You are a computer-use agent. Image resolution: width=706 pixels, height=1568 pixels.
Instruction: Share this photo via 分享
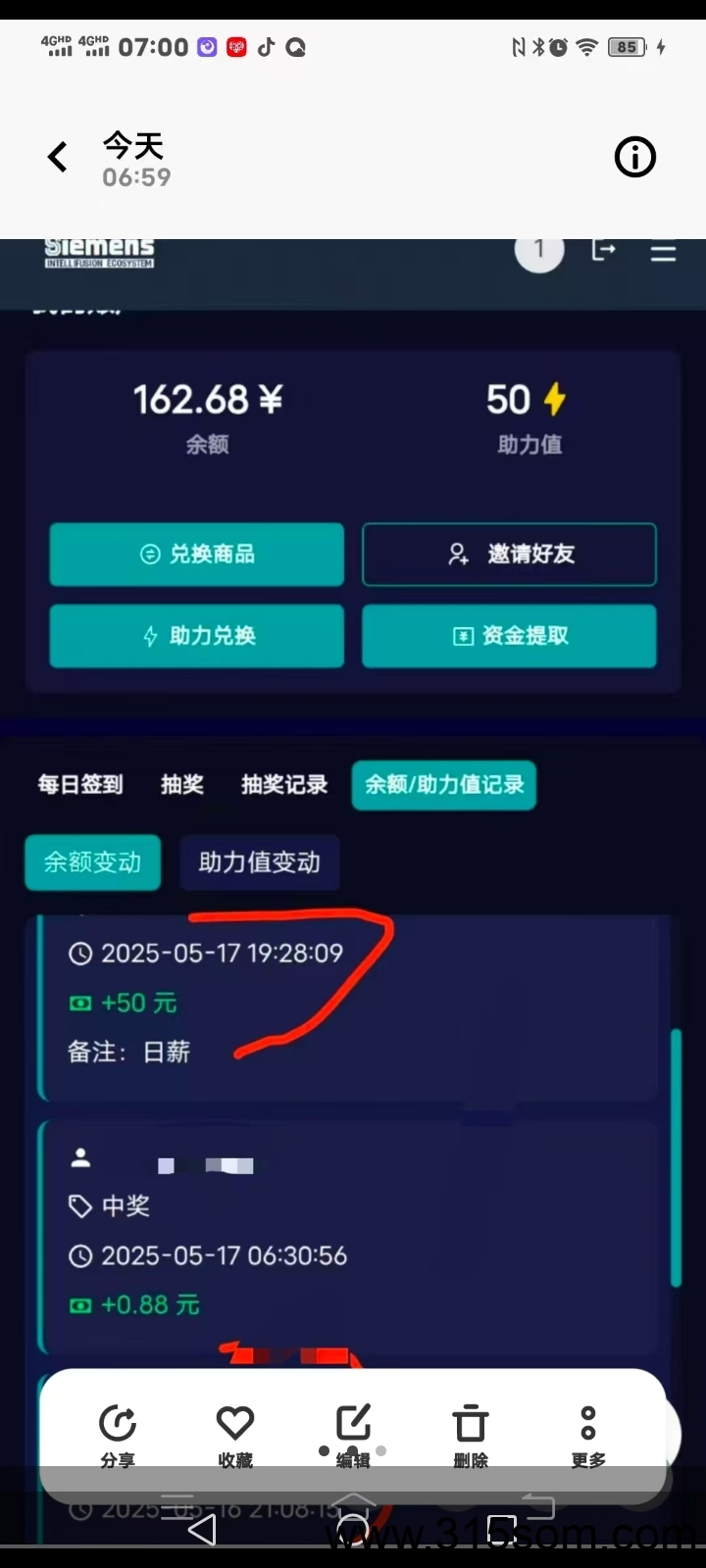click(118, 1435)
